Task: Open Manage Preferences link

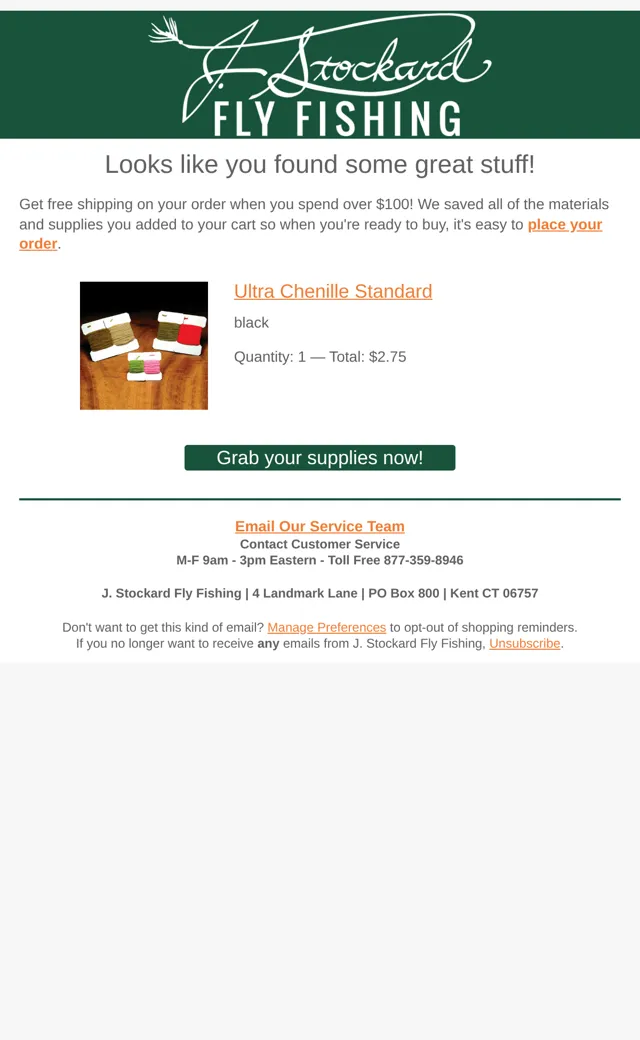Action: [x=326, y=627]
